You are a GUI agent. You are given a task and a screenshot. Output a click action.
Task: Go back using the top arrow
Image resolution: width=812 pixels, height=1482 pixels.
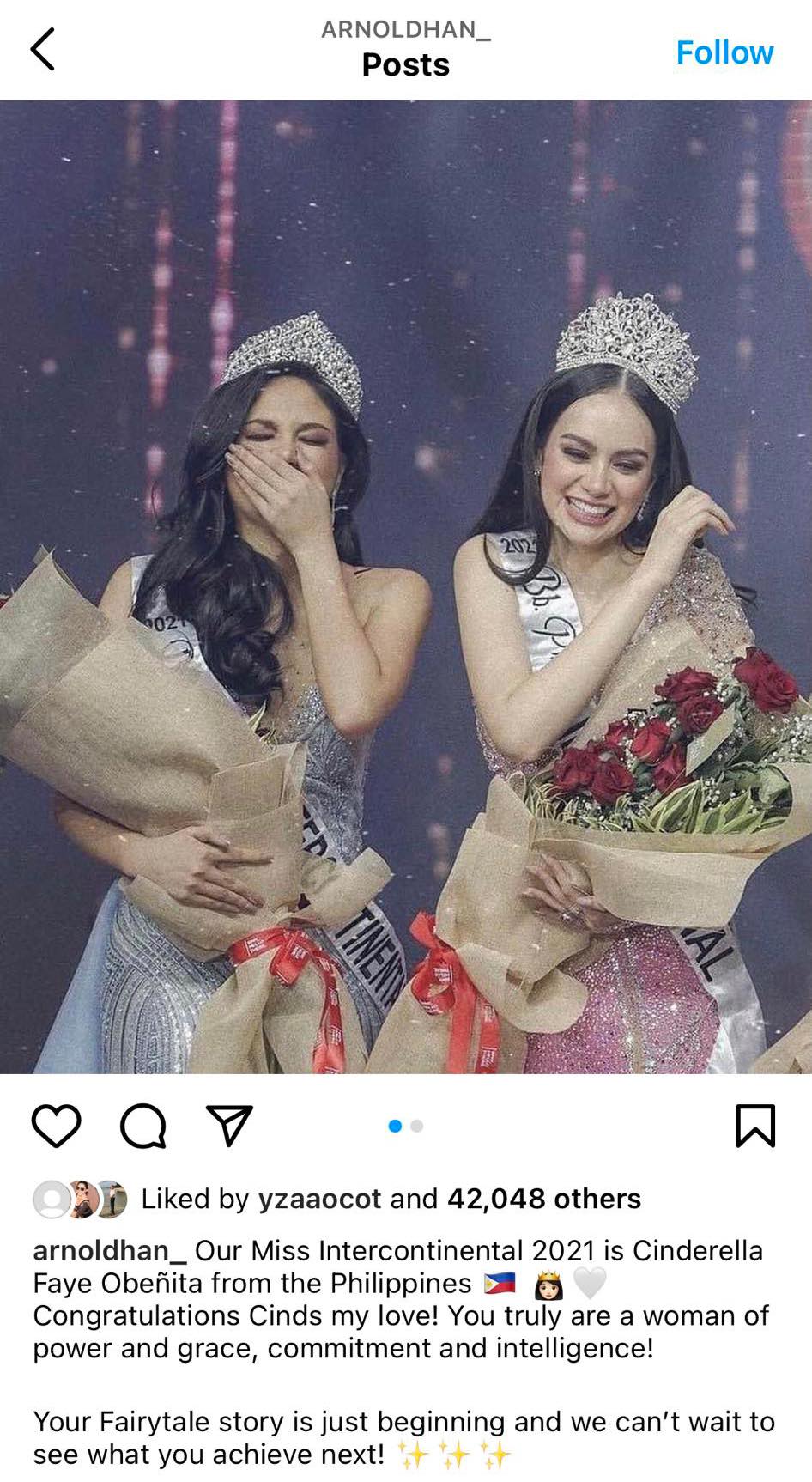[x=43, y=50]
